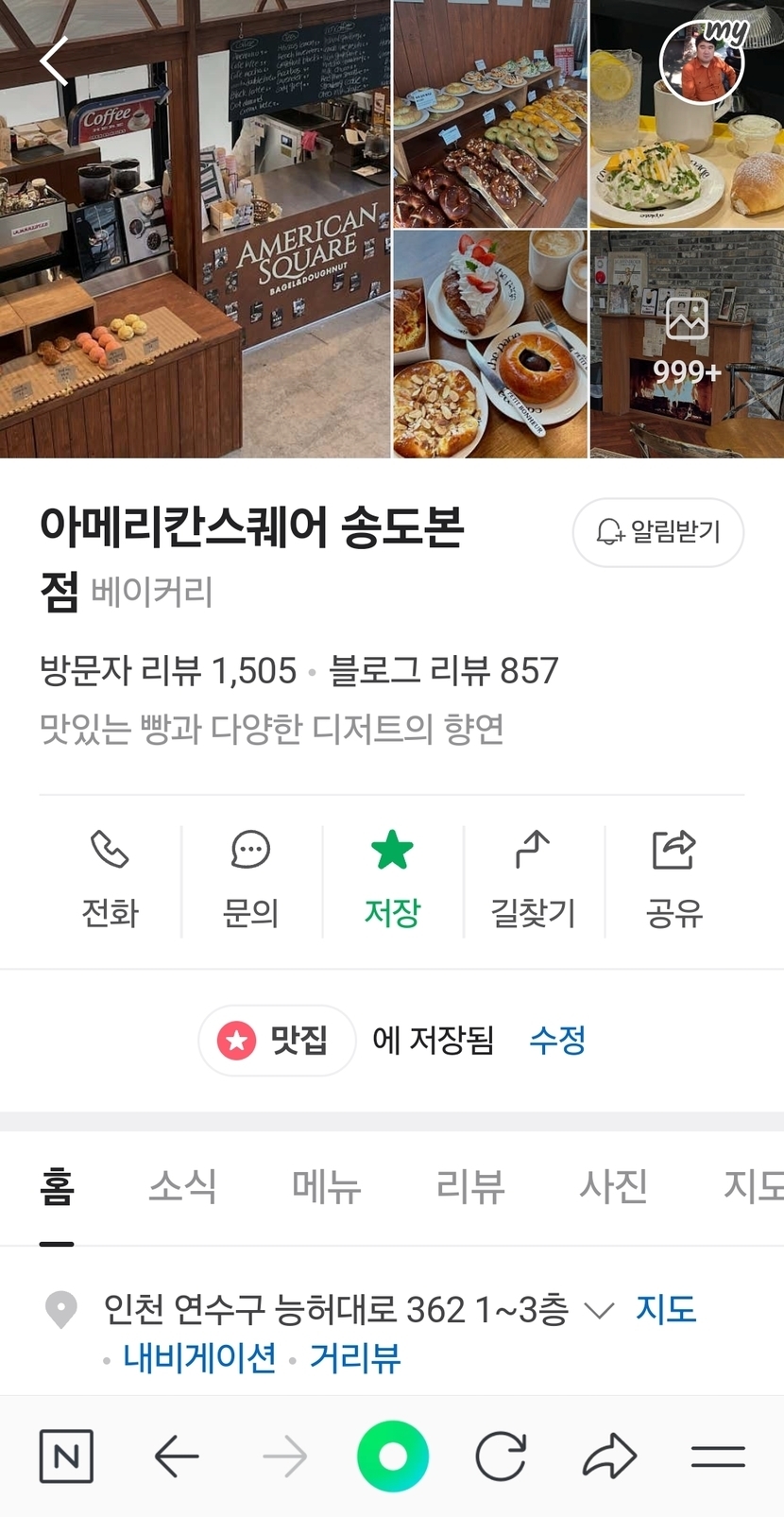The image size is (784, 1517).
Task: Switch to the 소식 tab
Action: click(x=182, y=1186)
